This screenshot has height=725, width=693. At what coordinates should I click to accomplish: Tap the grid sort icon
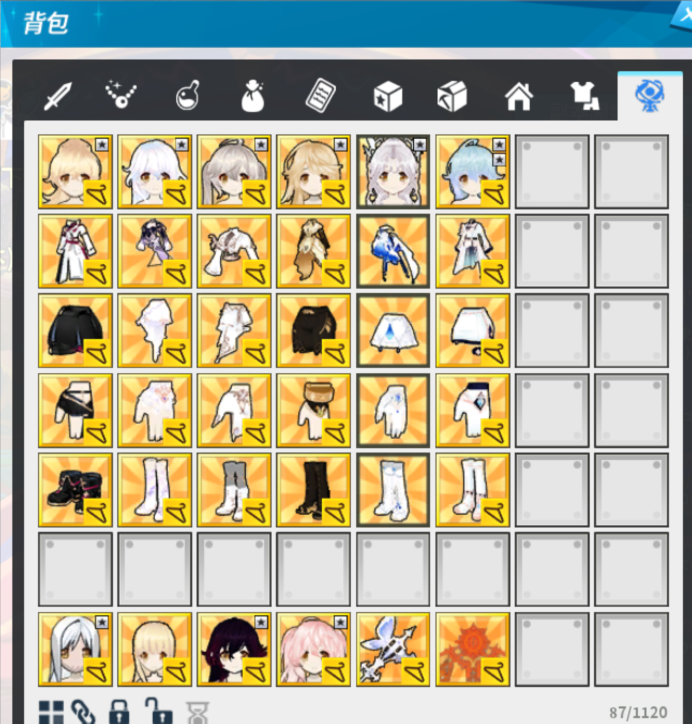pos(51,713)
